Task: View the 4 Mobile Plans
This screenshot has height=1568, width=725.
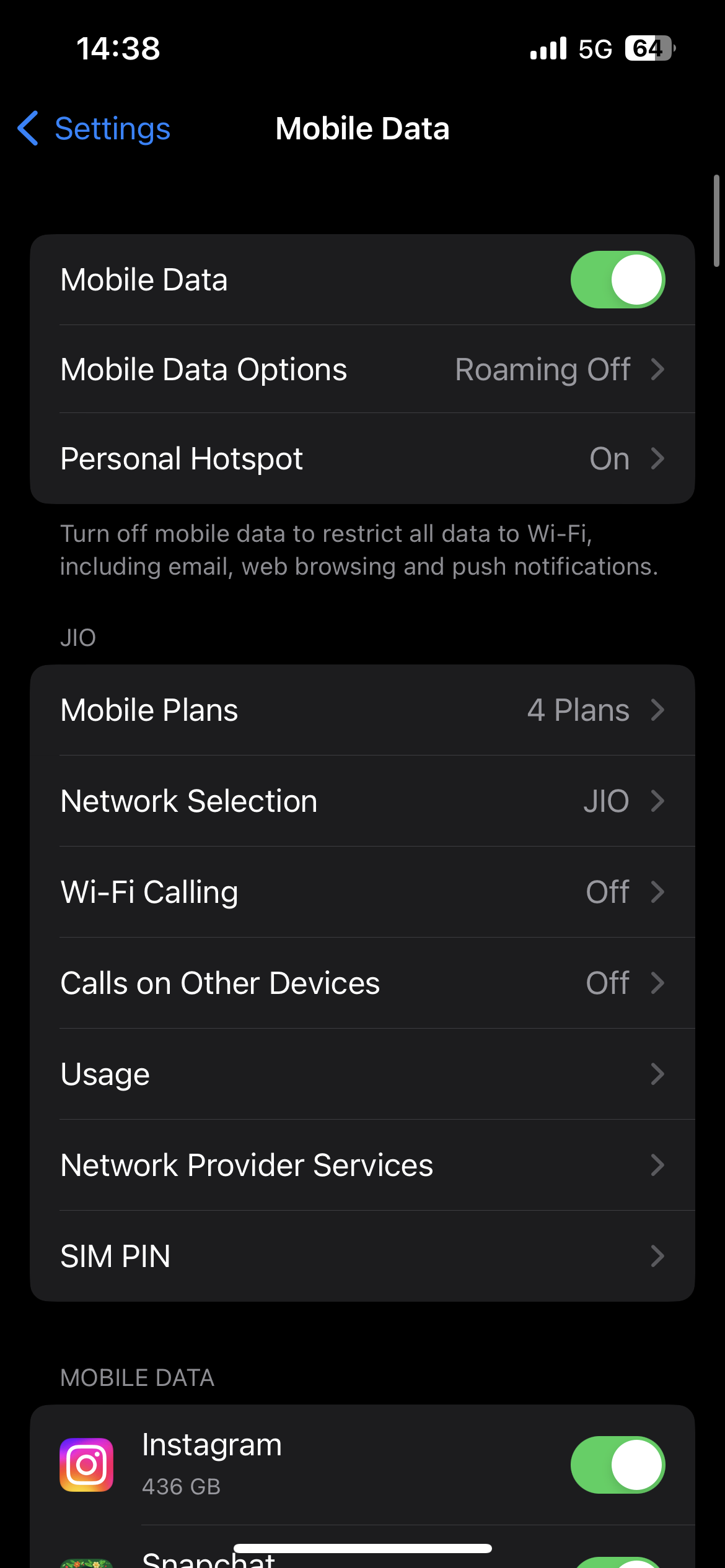Action: point(362,710)
